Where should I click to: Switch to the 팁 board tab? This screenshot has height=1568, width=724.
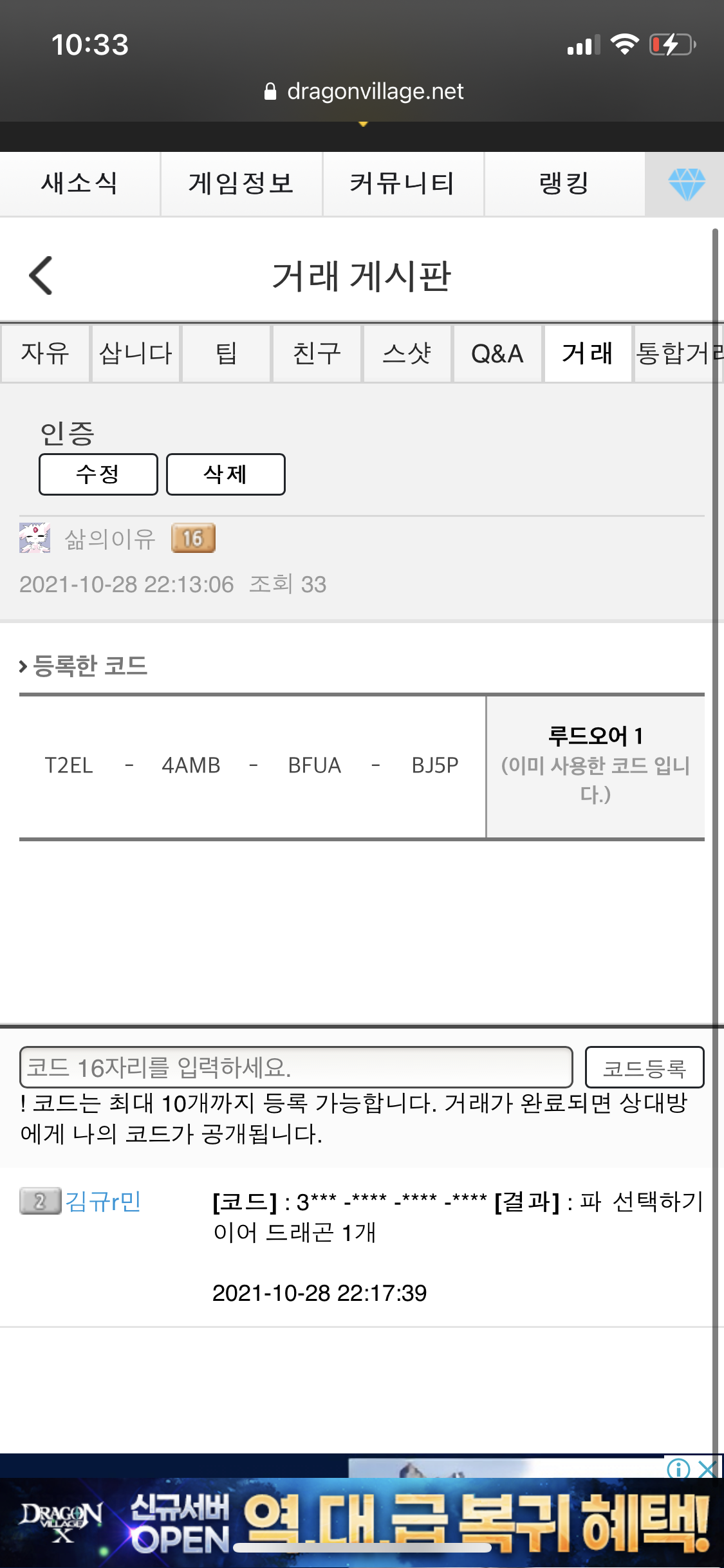227,353
